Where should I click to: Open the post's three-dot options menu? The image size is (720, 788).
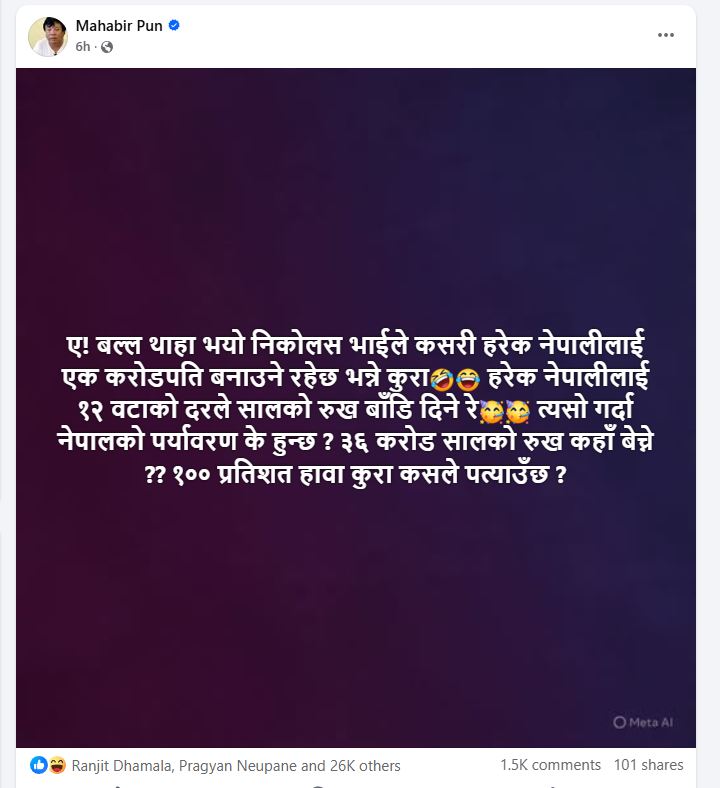click(666, 35)
